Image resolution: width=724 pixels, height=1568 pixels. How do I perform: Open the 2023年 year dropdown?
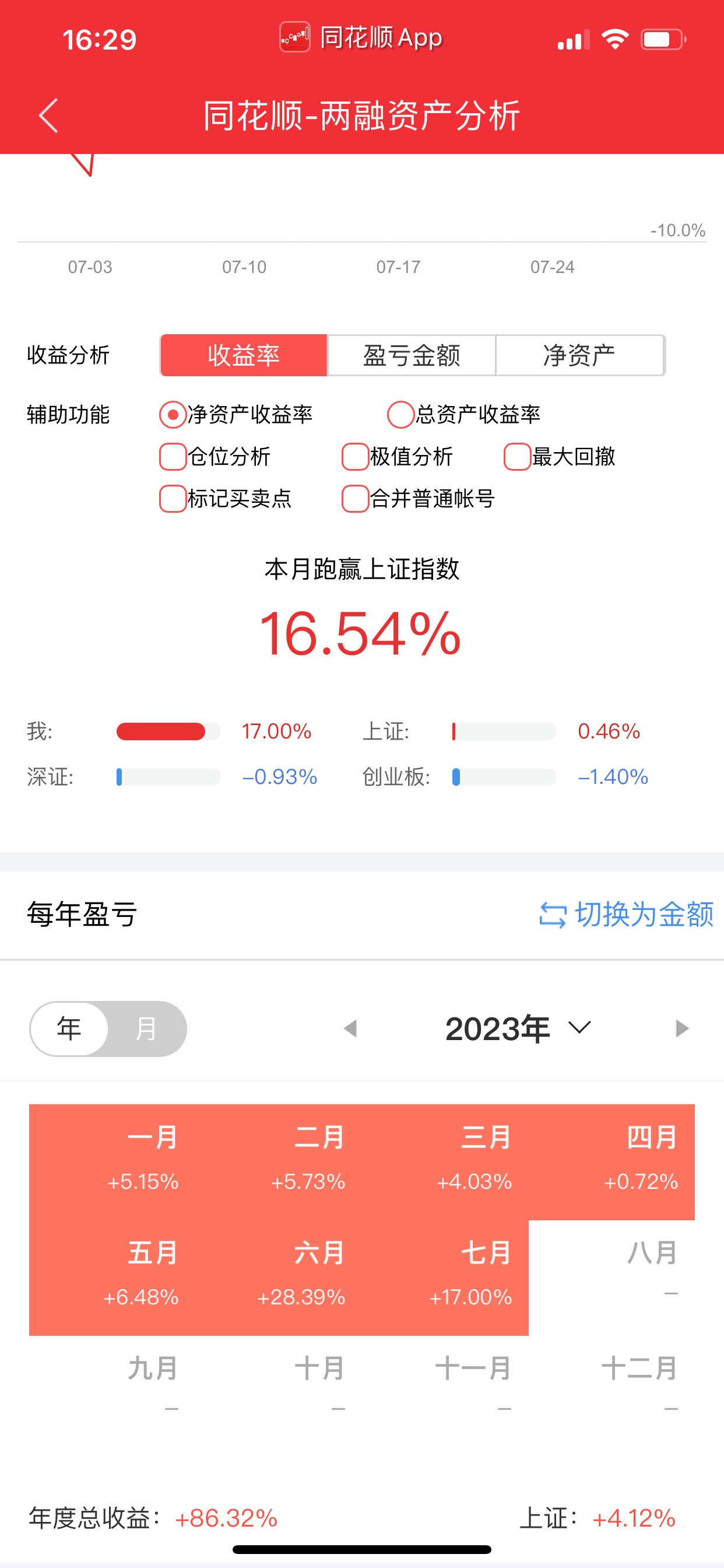tap(517, 1028)
